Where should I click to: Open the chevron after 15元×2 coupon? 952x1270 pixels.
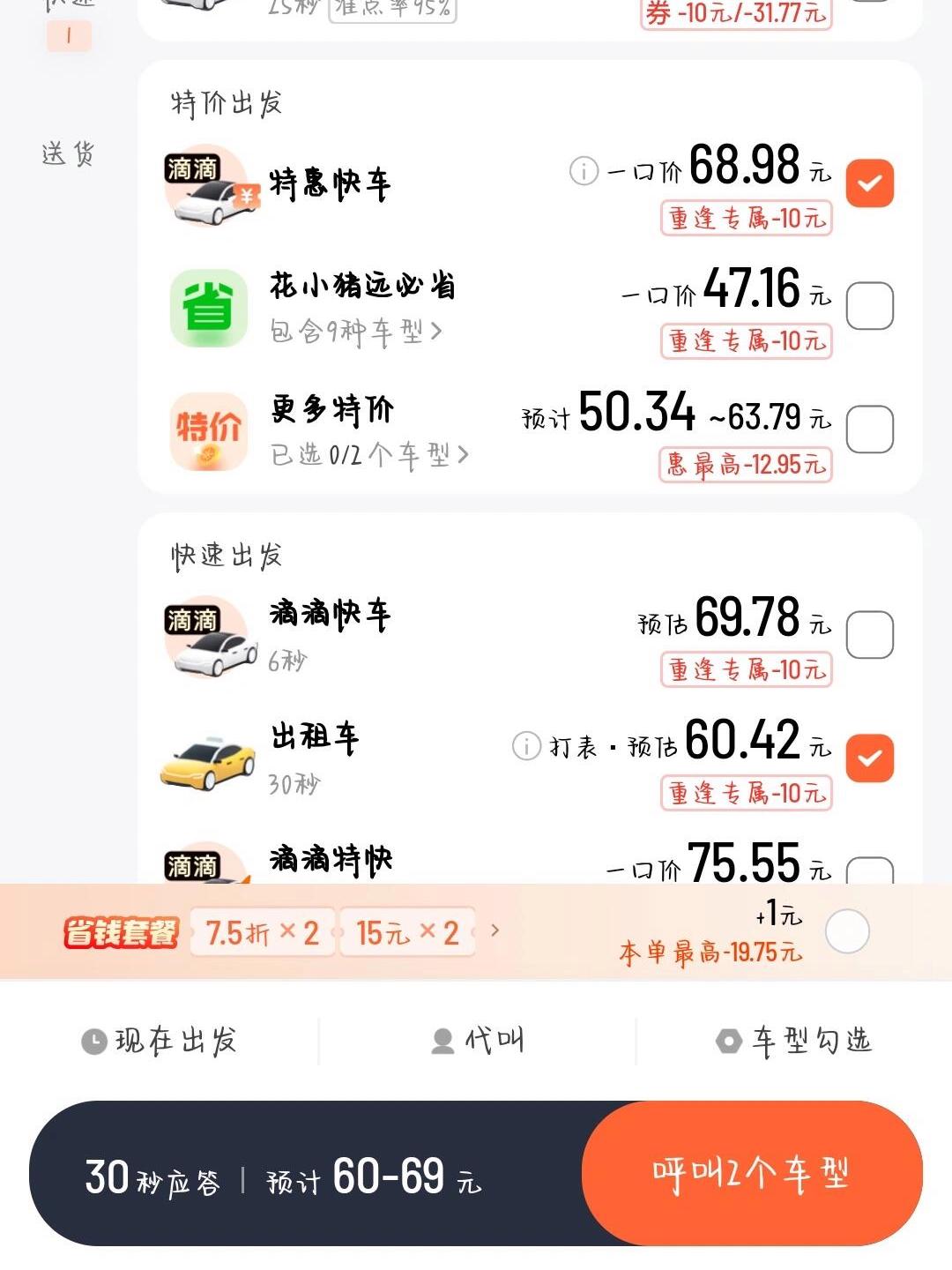495,931
